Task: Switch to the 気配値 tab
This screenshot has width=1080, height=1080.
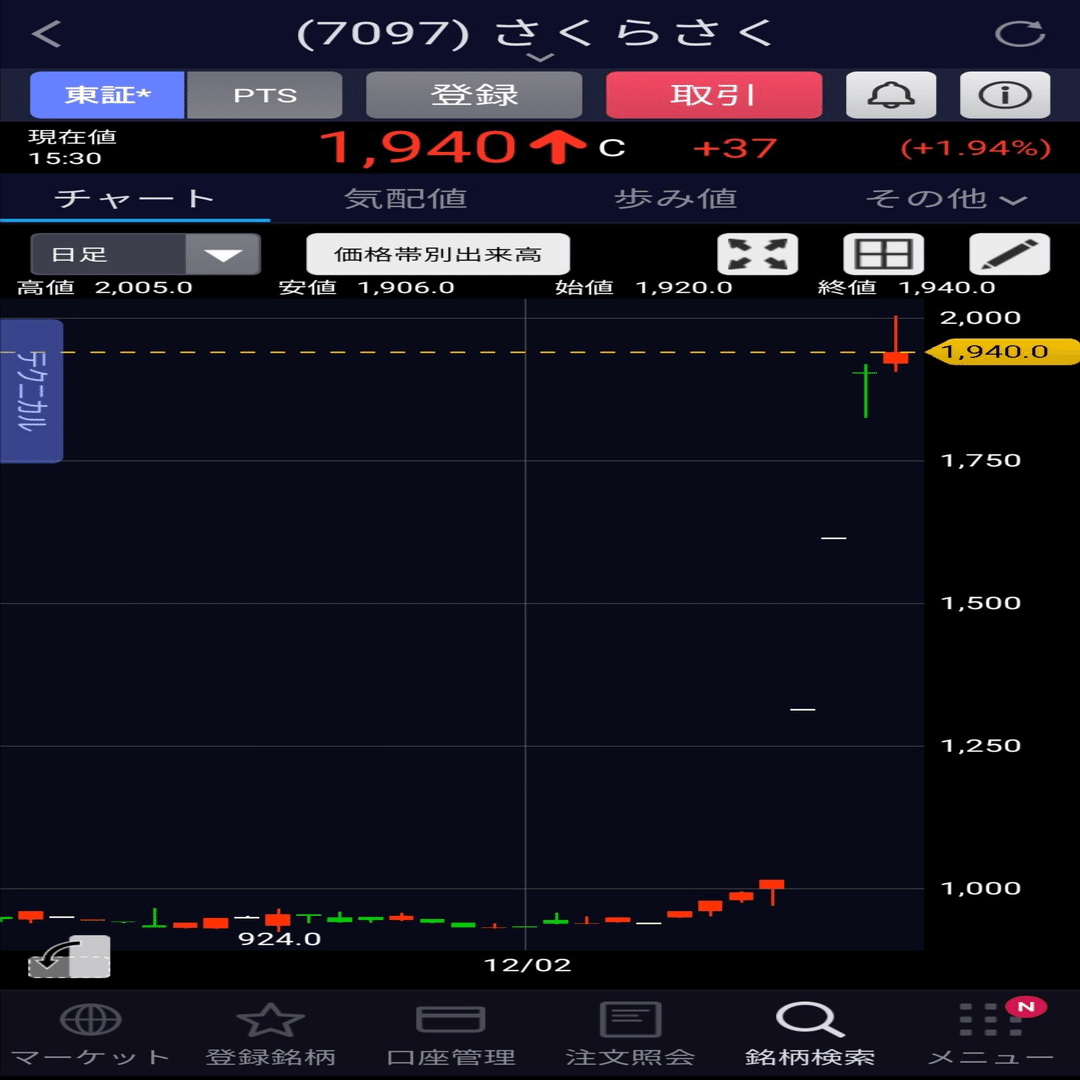Action: click(405, 198)
